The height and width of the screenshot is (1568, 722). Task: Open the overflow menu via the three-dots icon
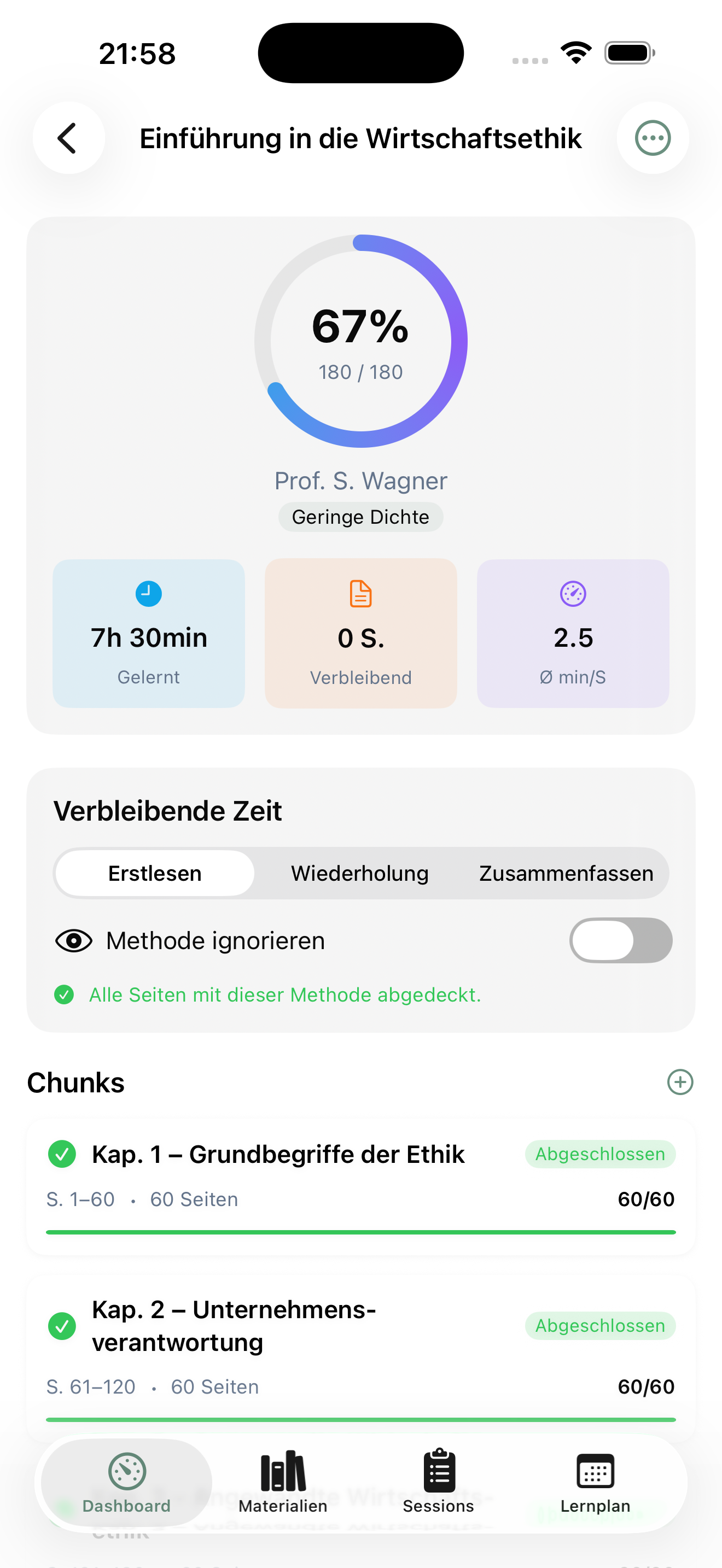pyautogui.click(x=653, y=138)
